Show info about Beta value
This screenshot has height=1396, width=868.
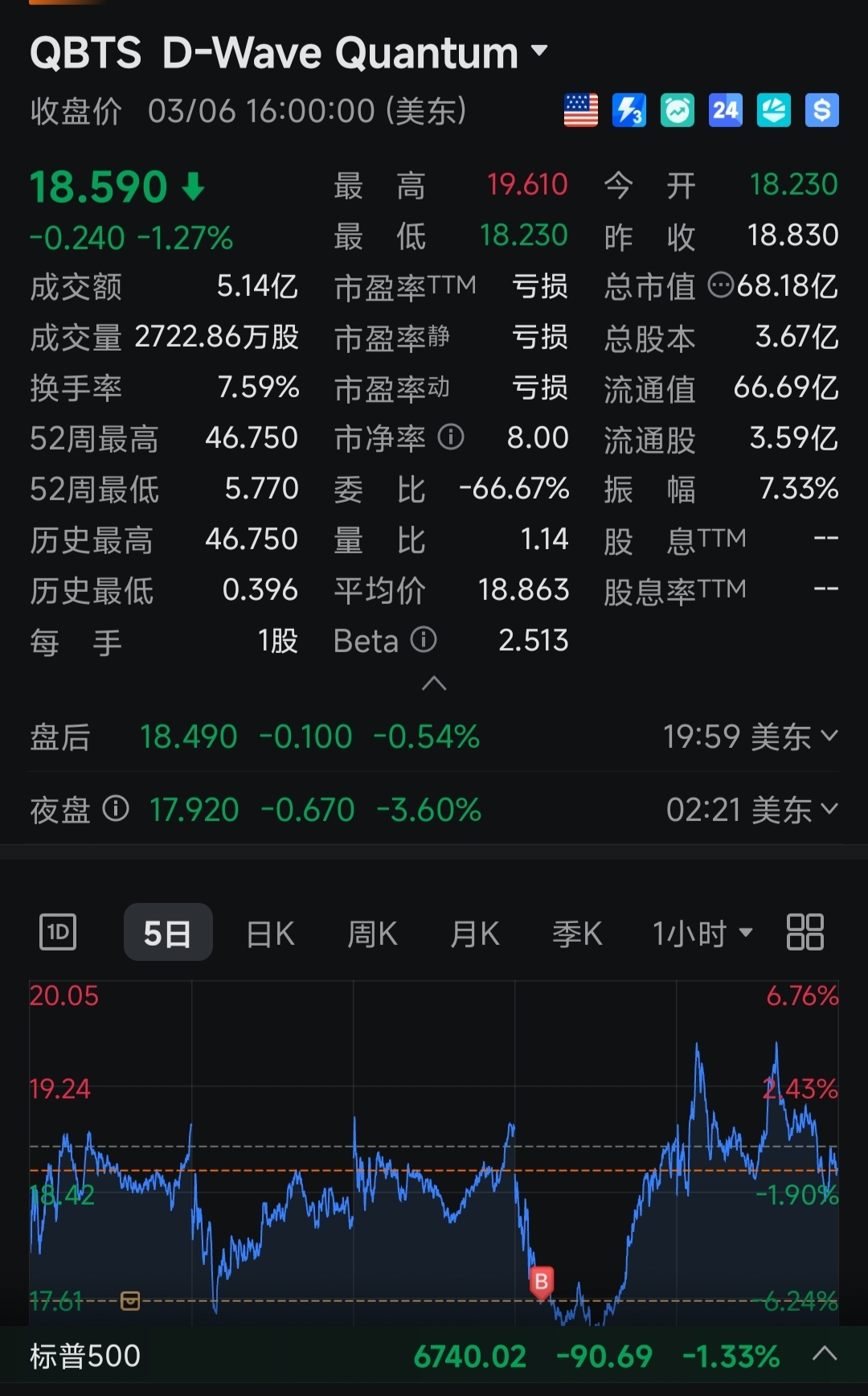coord(424,640)
